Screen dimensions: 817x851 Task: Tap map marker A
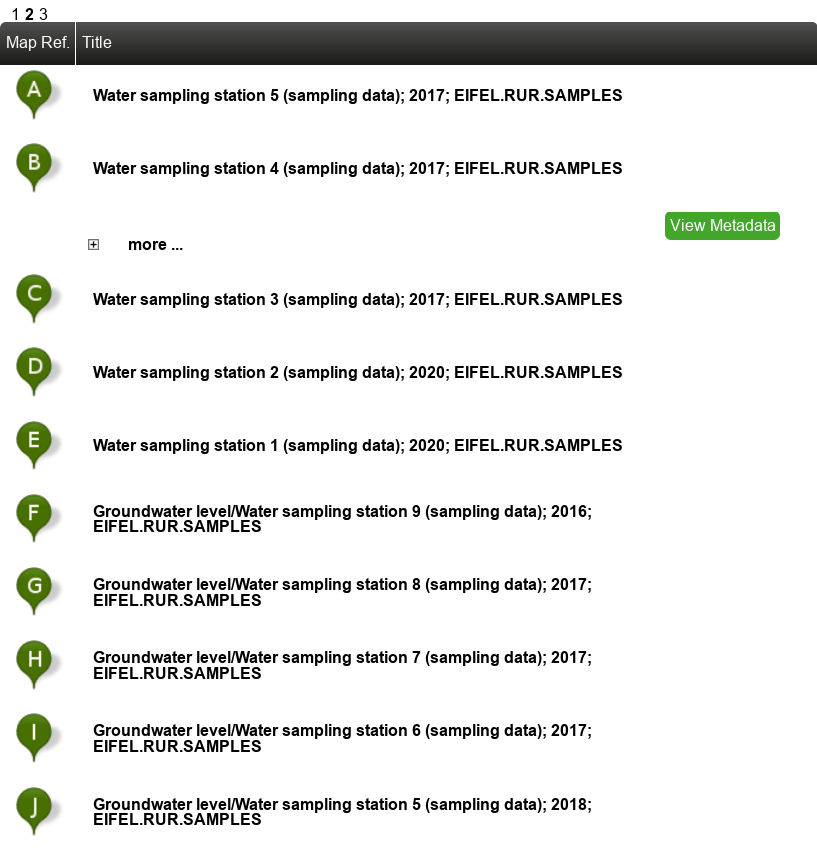click(x=34, y=92)
